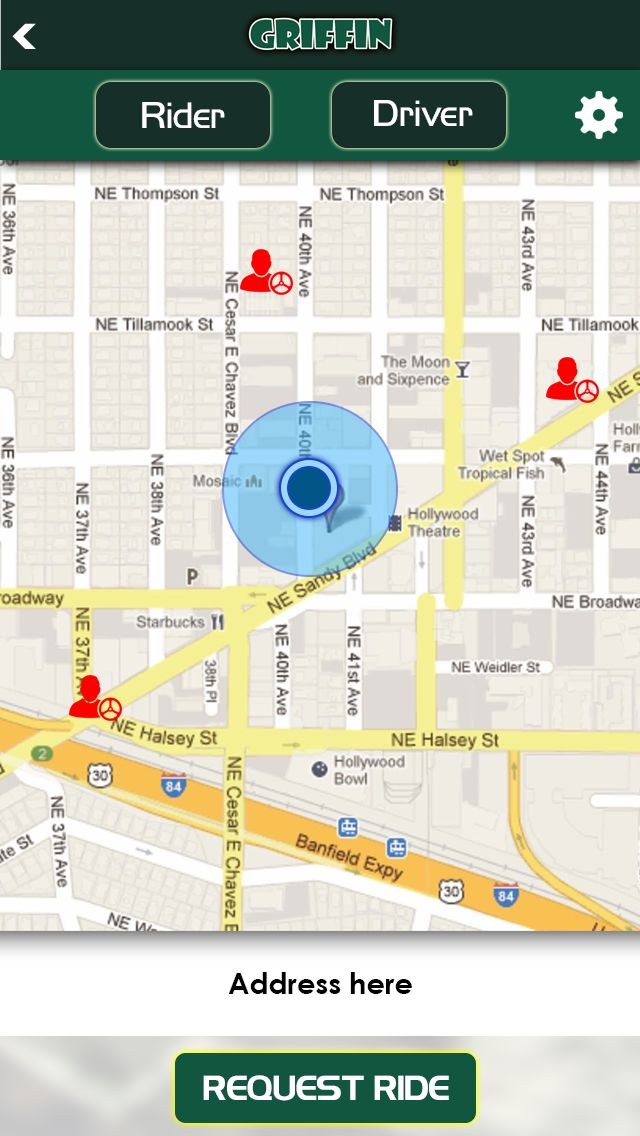Tap the REQUEST RIDE button
This screenshot has width=640, height=1136.
(x=325, y=1087)
